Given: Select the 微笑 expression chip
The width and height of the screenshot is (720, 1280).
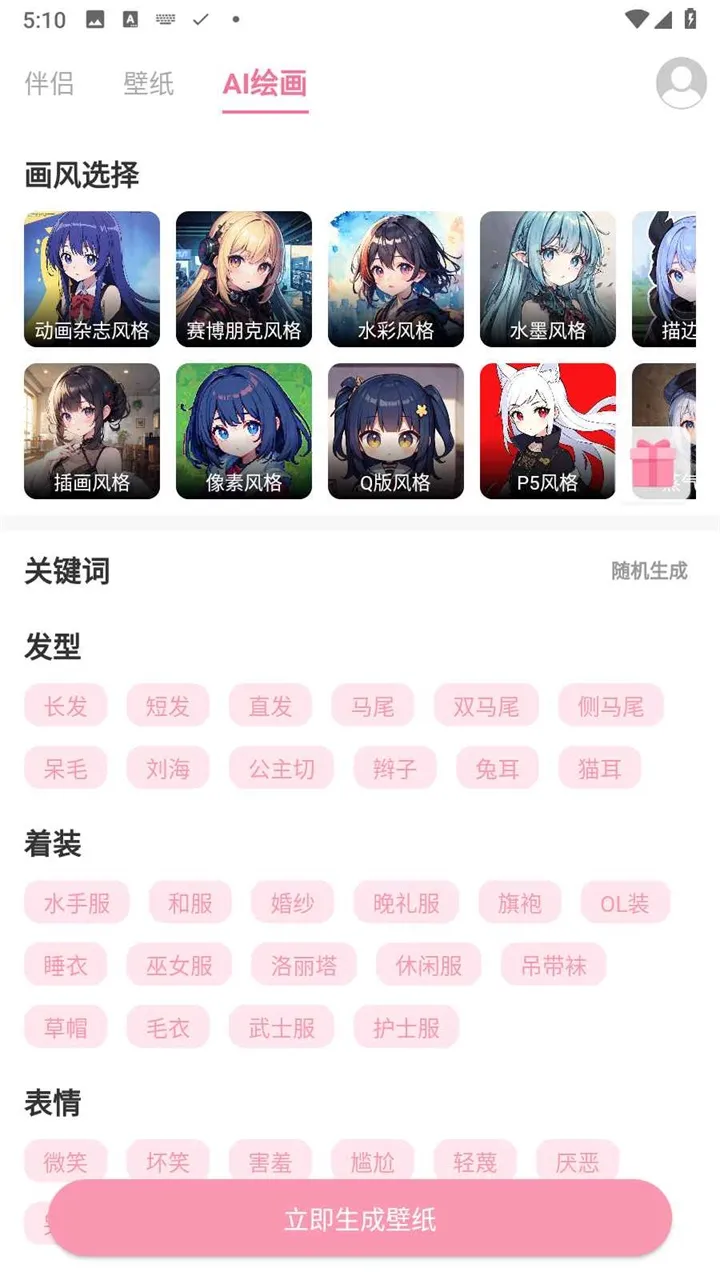Looking at the screenshot, I should pyautogui.click(x=66, y=1161).
